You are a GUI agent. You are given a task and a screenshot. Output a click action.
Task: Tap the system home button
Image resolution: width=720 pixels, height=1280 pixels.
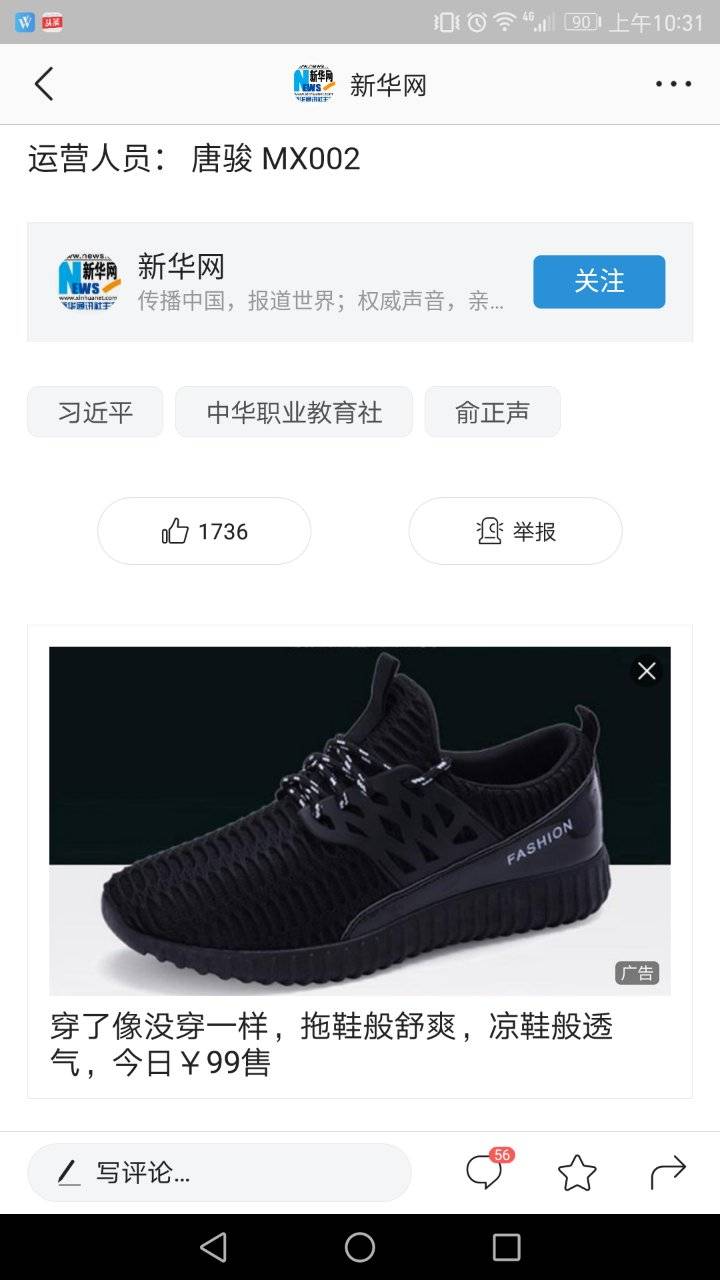tap(359, 1246)
